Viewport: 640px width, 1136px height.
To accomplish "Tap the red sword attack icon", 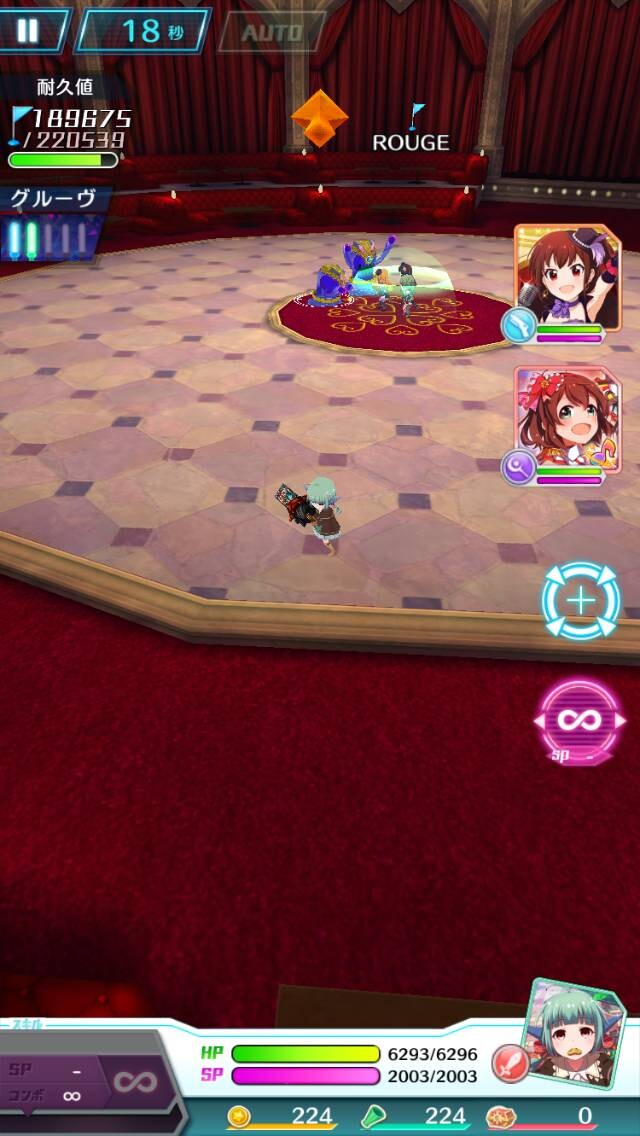I will [510, 1064].
